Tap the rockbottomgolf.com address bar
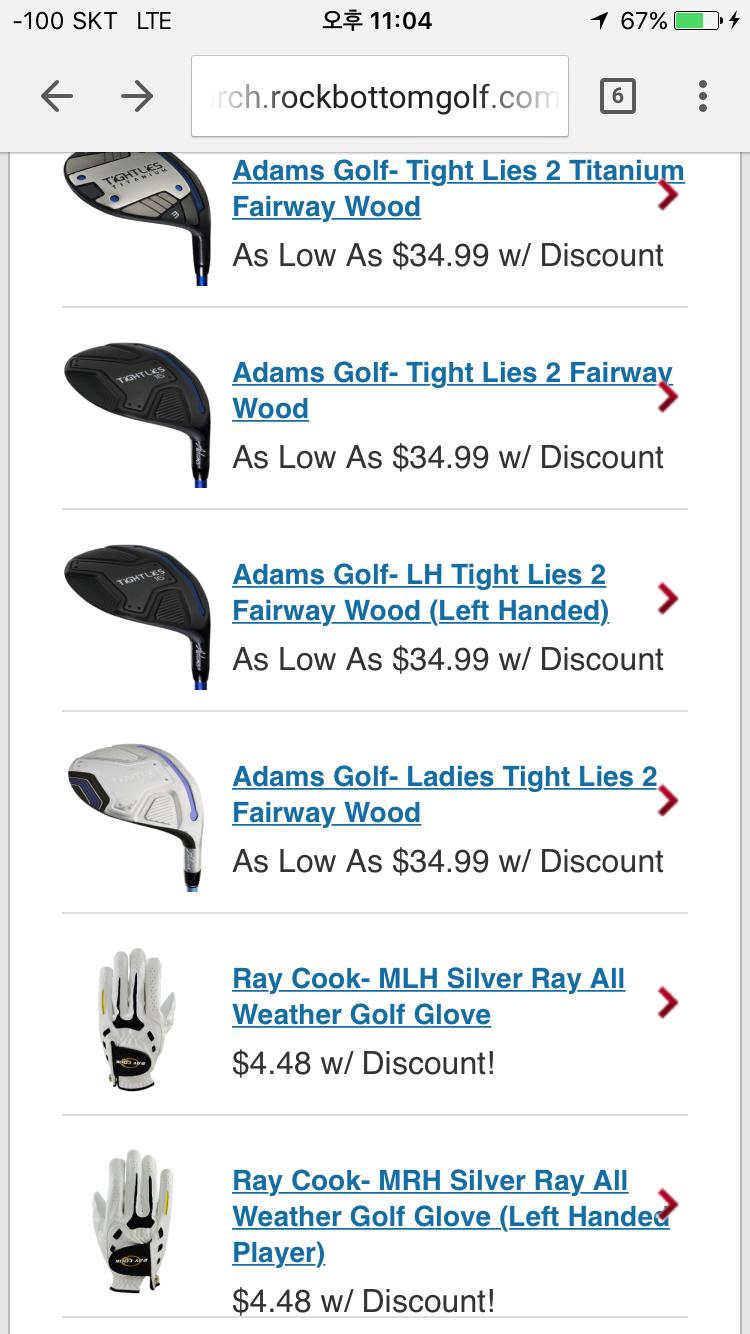Image resolution: width=750 pixels, height=1334 pixels. [380, 97]
